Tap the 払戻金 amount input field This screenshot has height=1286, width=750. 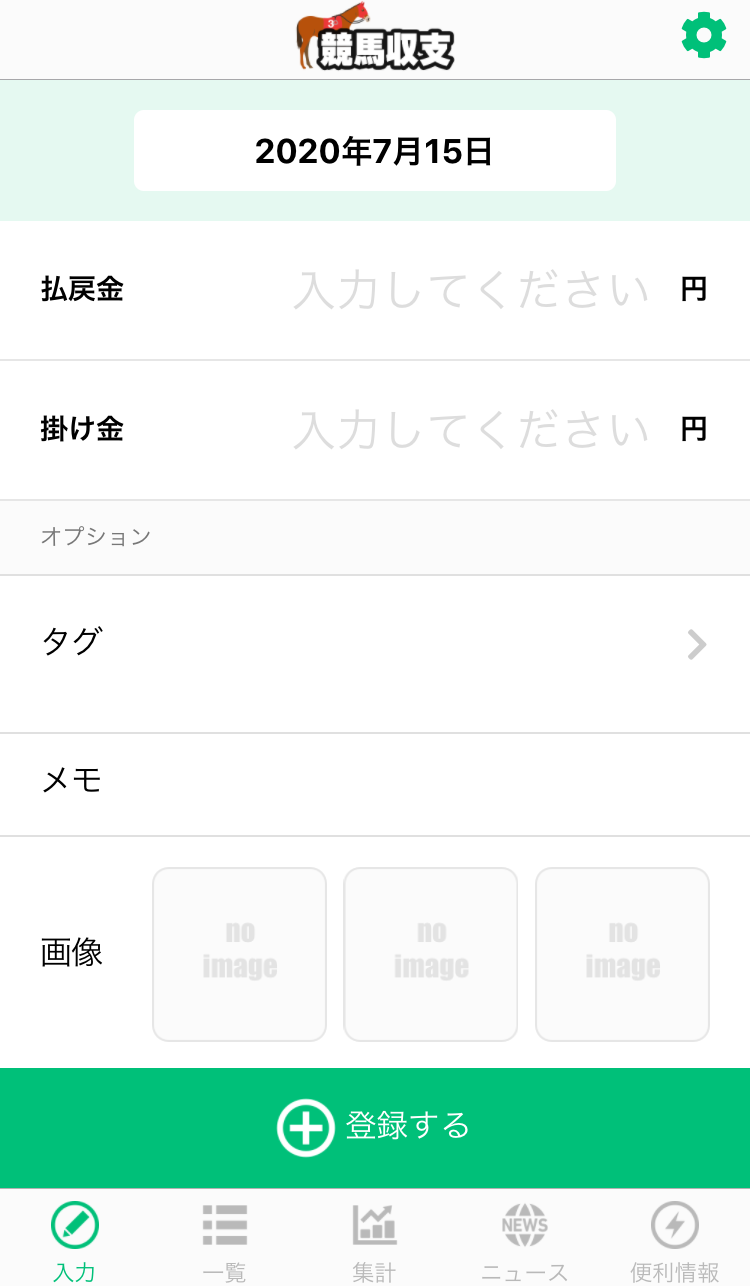[470, 290]
